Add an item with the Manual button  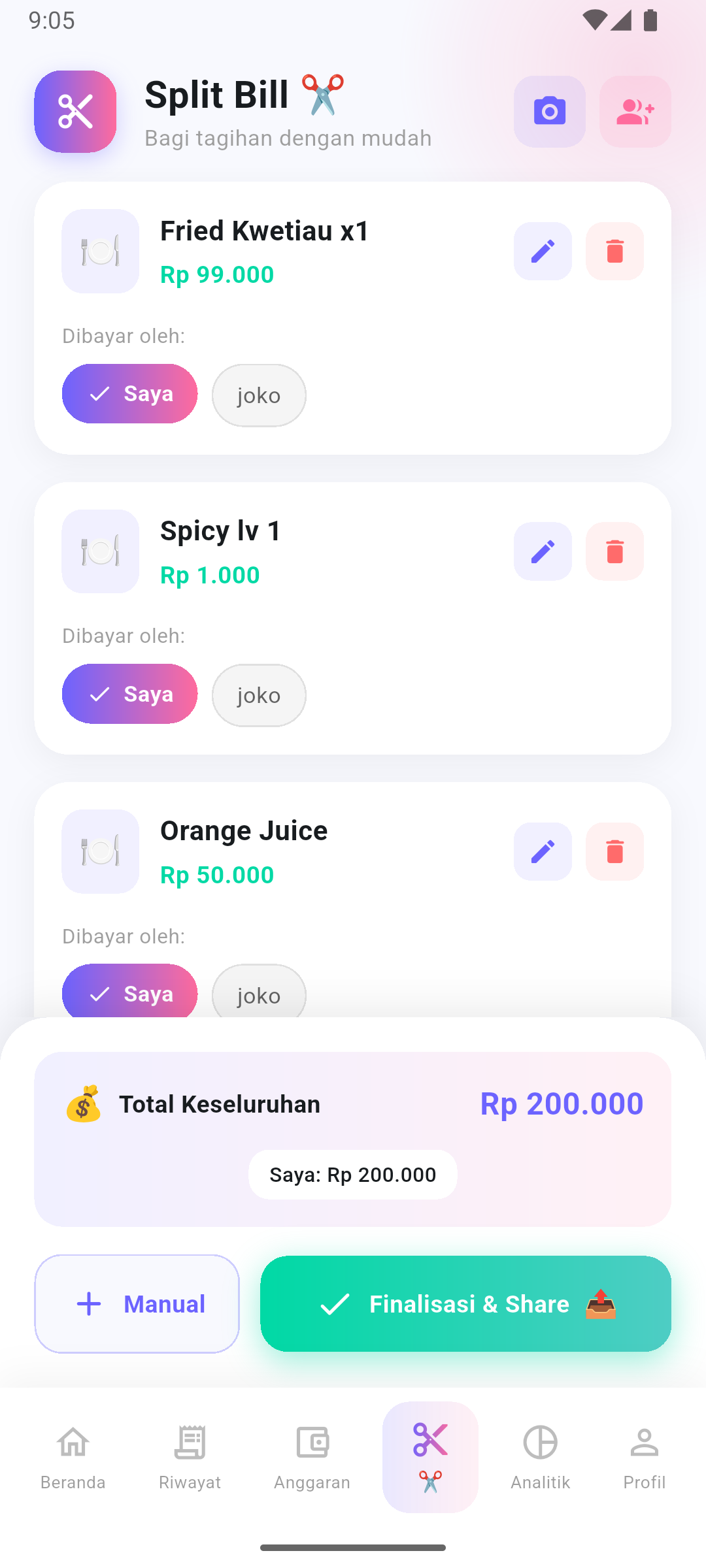tap(137, 1304)
